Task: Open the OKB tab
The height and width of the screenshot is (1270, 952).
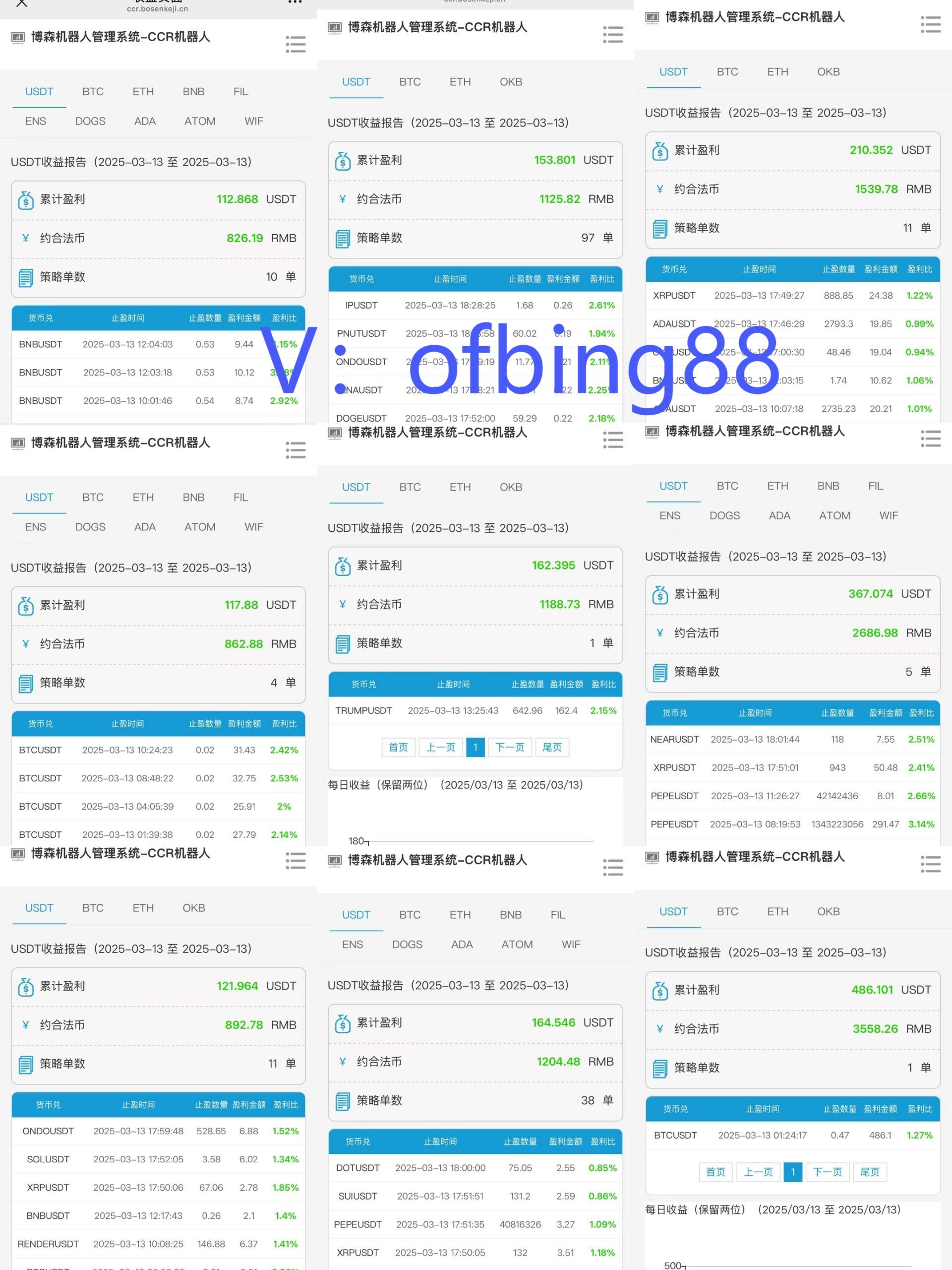Action: (510, 81)
